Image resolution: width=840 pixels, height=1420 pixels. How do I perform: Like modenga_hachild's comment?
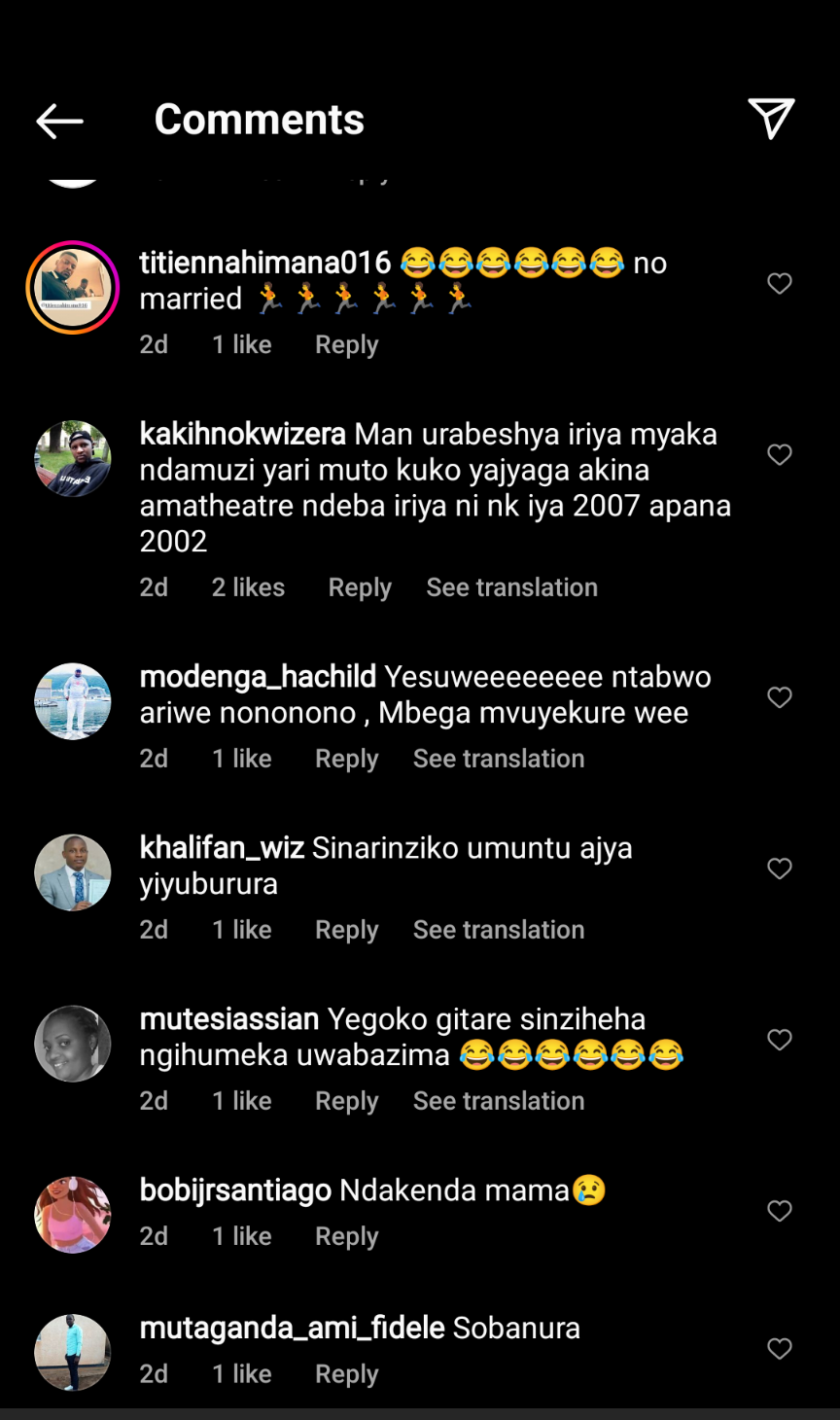click(x=779, y=697)
